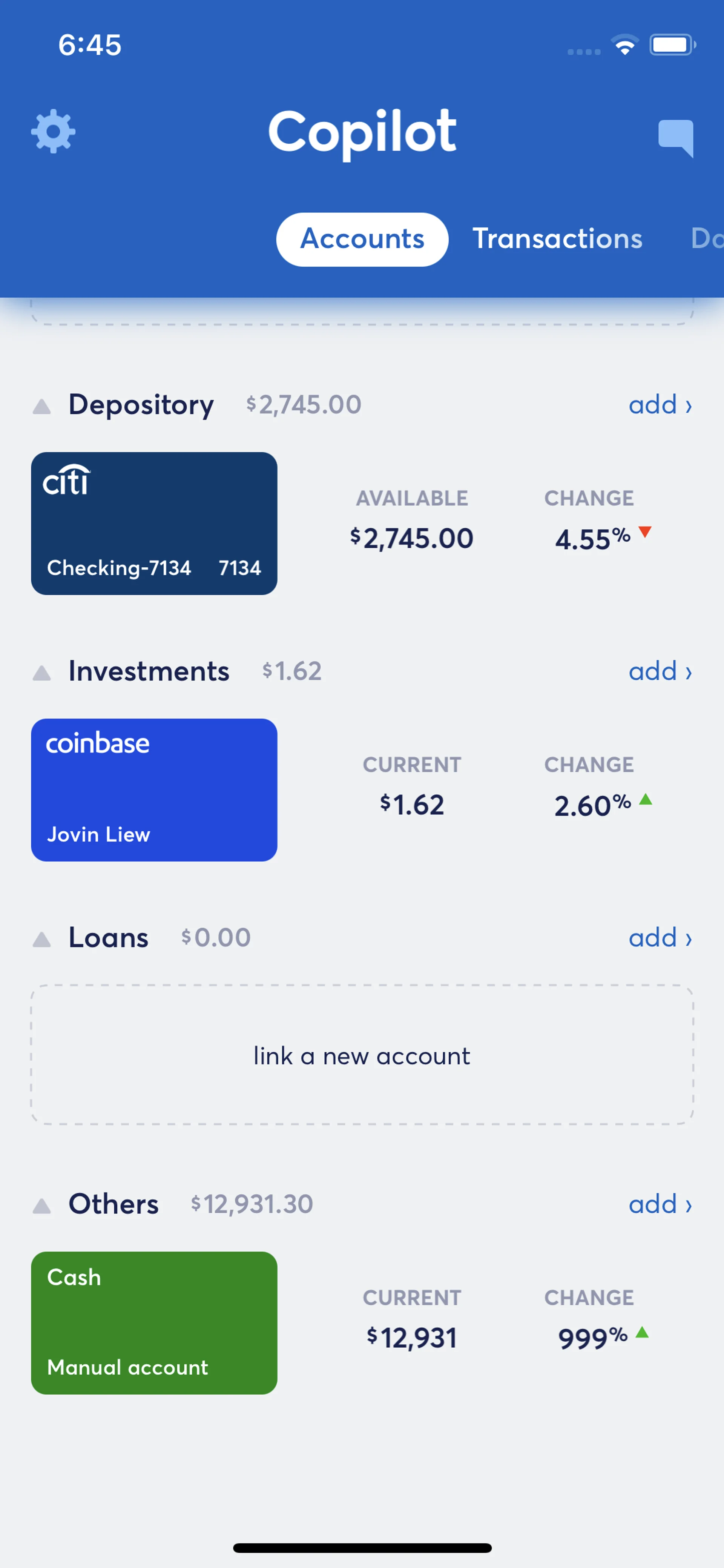The image size is (724, 1568).
Task: Add an Investments account
Action: point(660,671)
